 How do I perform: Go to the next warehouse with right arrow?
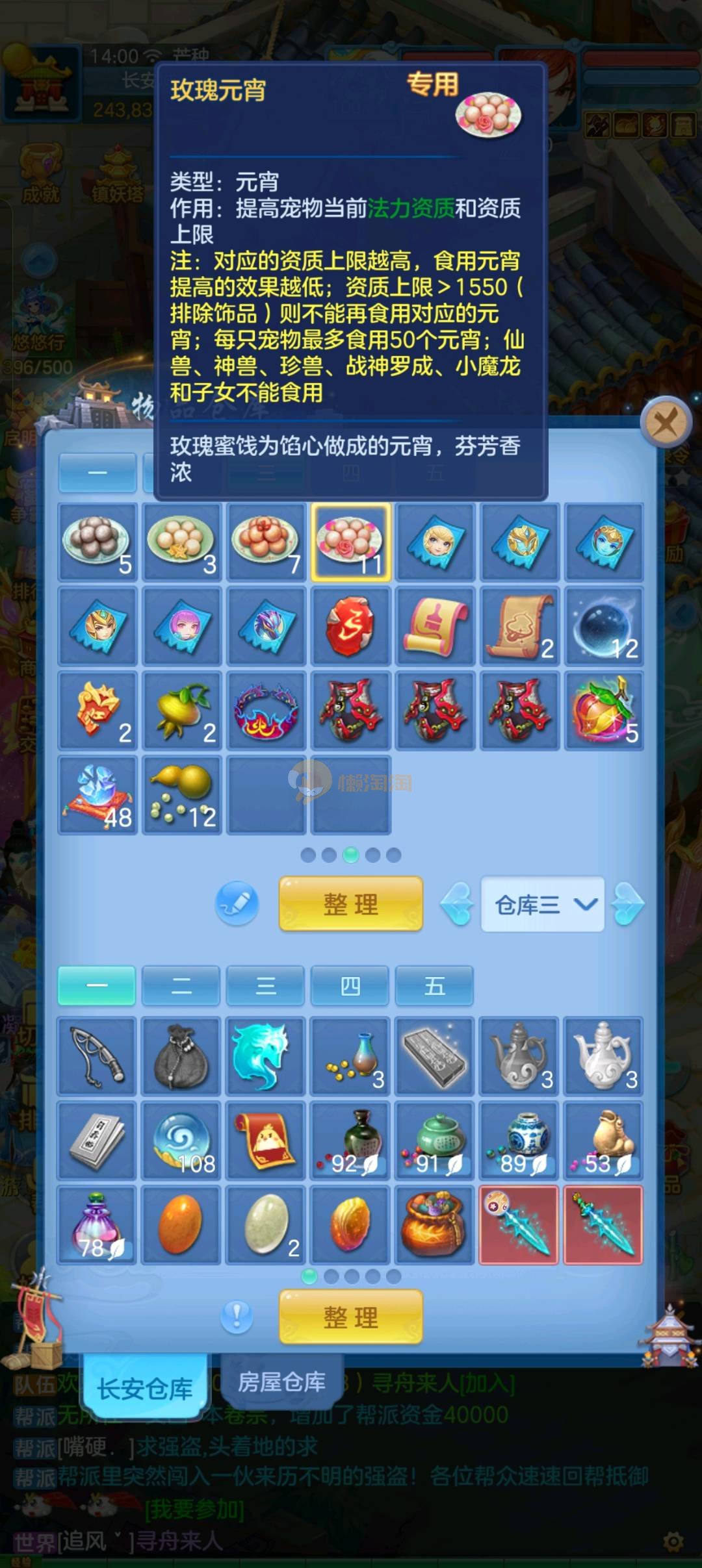(628, 904)
